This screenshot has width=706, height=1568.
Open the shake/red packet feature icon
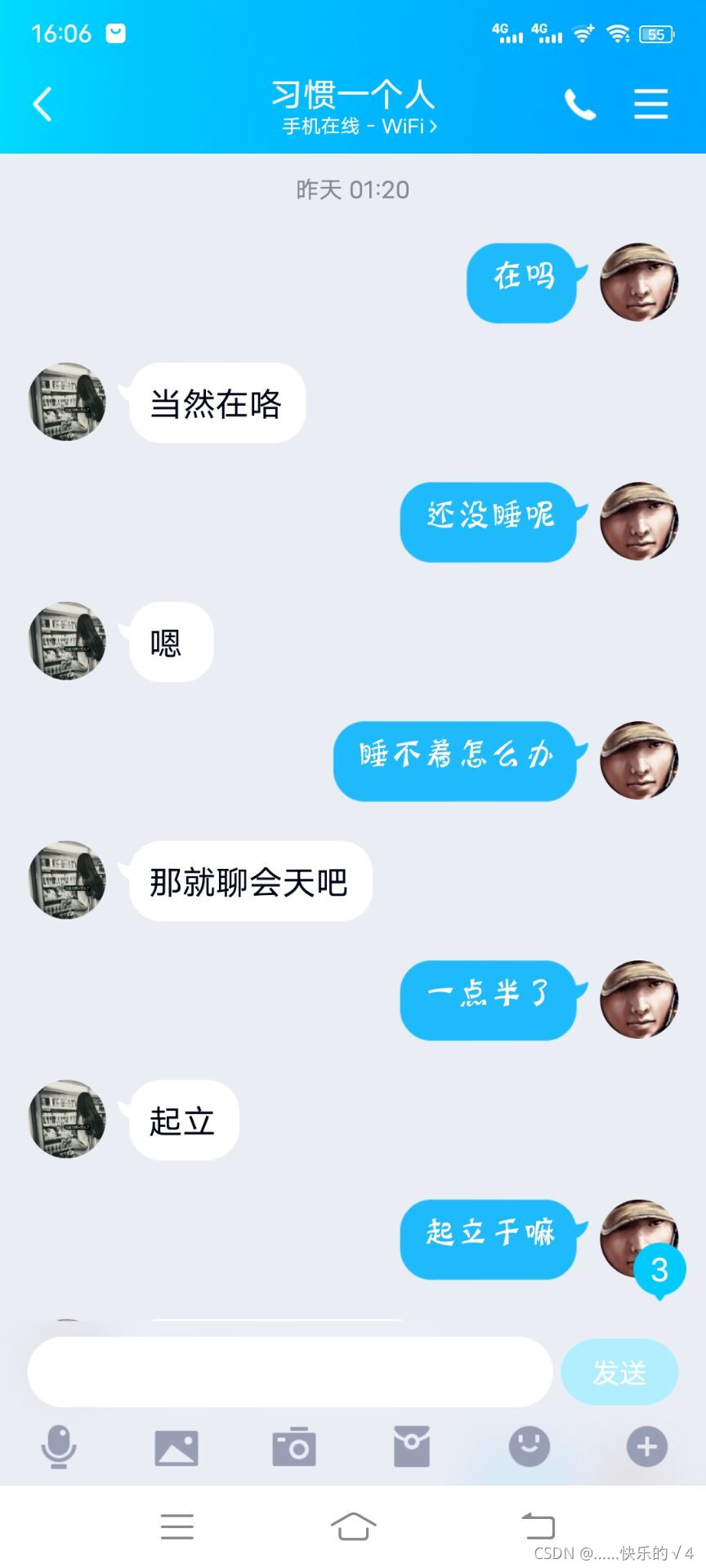[x=412, y=1447]
